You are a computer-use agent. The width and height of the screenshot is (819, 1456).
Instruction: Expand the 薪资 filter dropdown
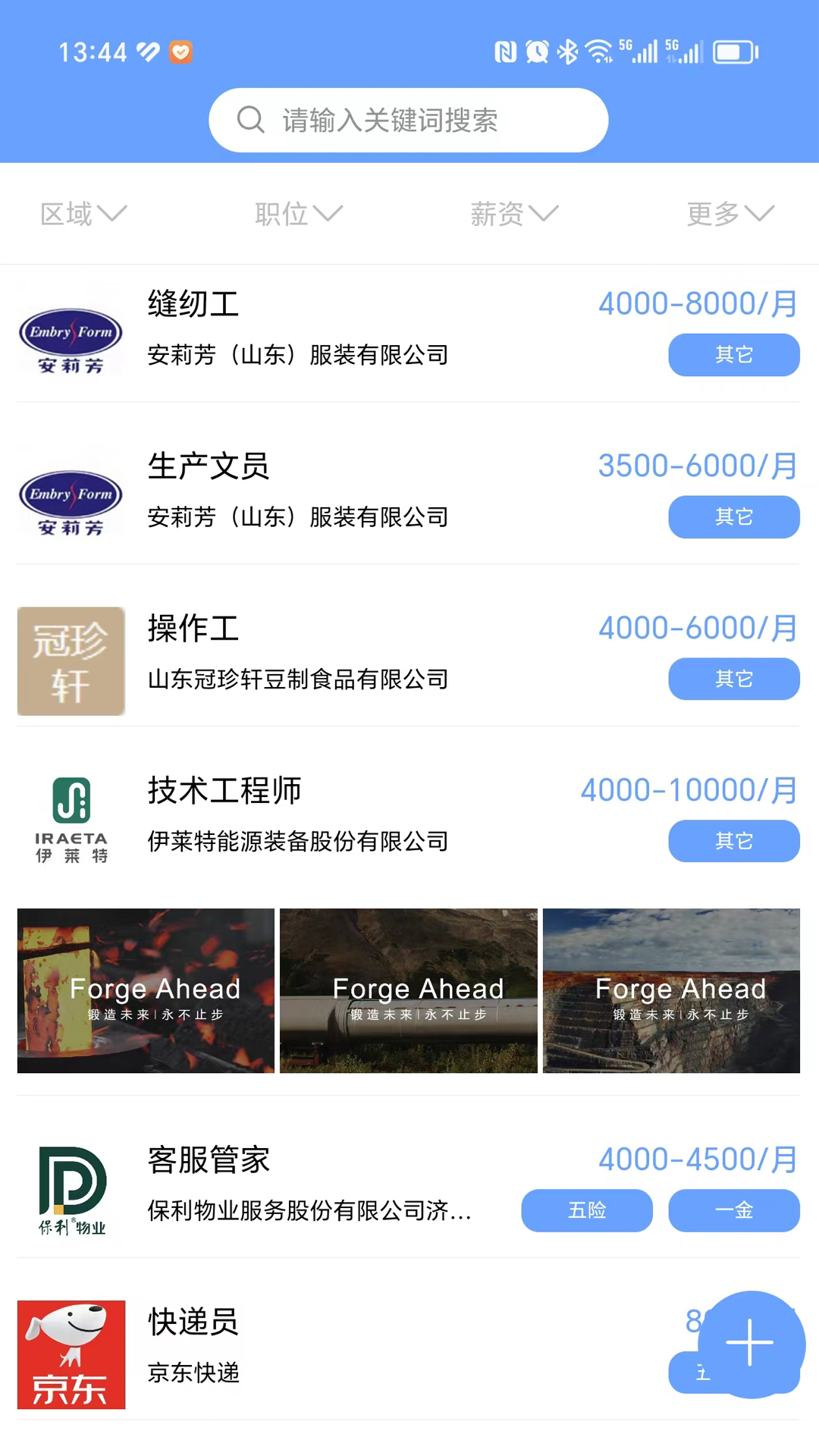tap(514, 214)
